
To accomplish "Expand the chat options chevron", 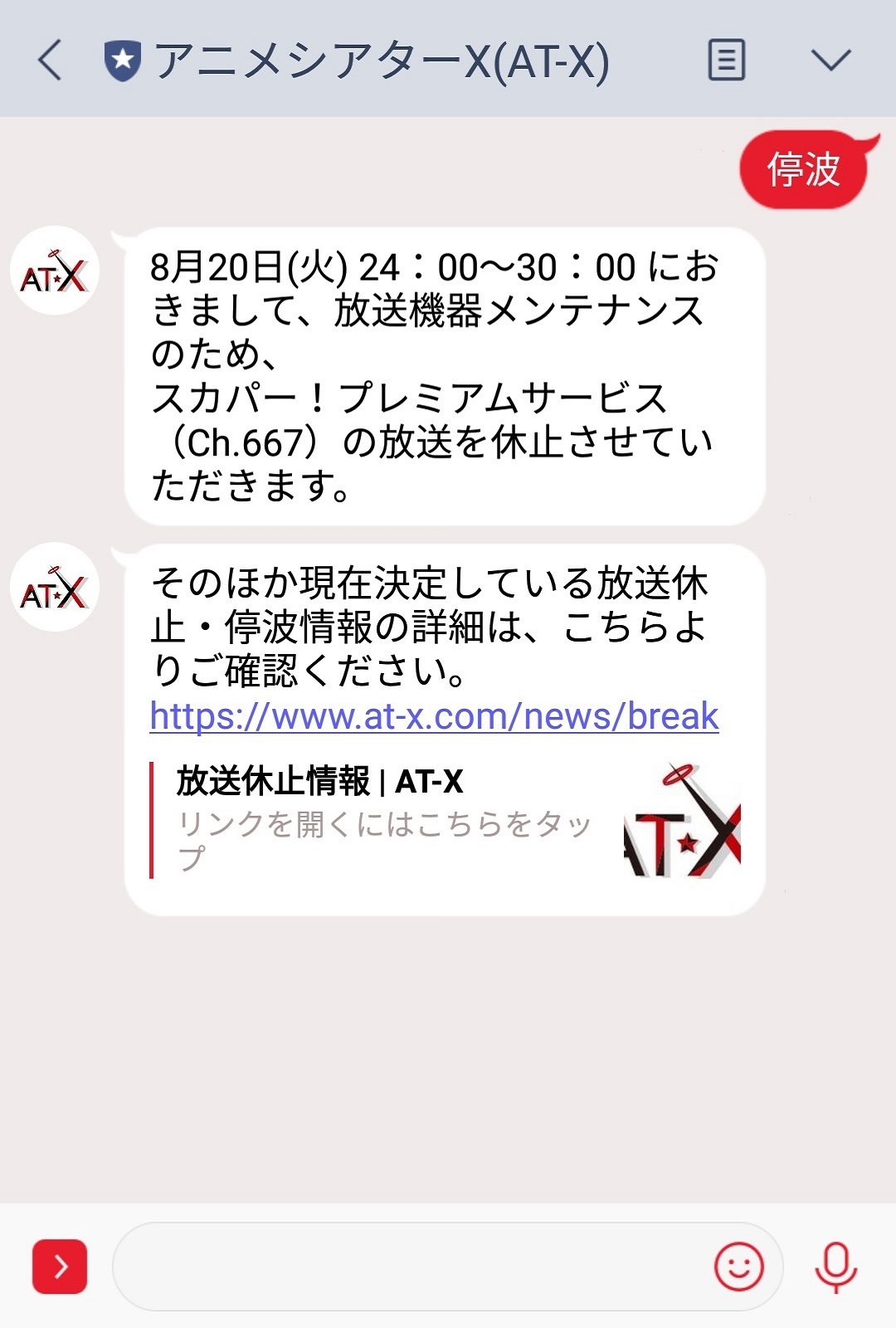I will (830, 61).
